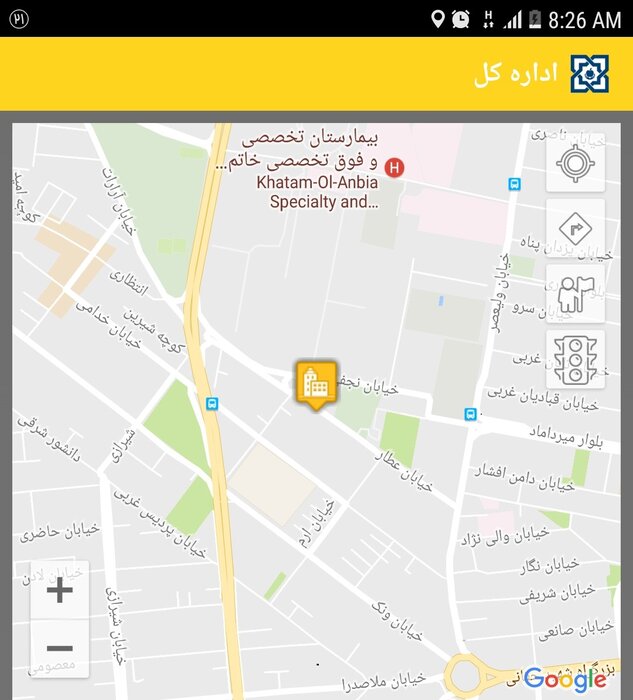633x700 pixels.
Task: Tap the person with flag icon
Action: 575,294
